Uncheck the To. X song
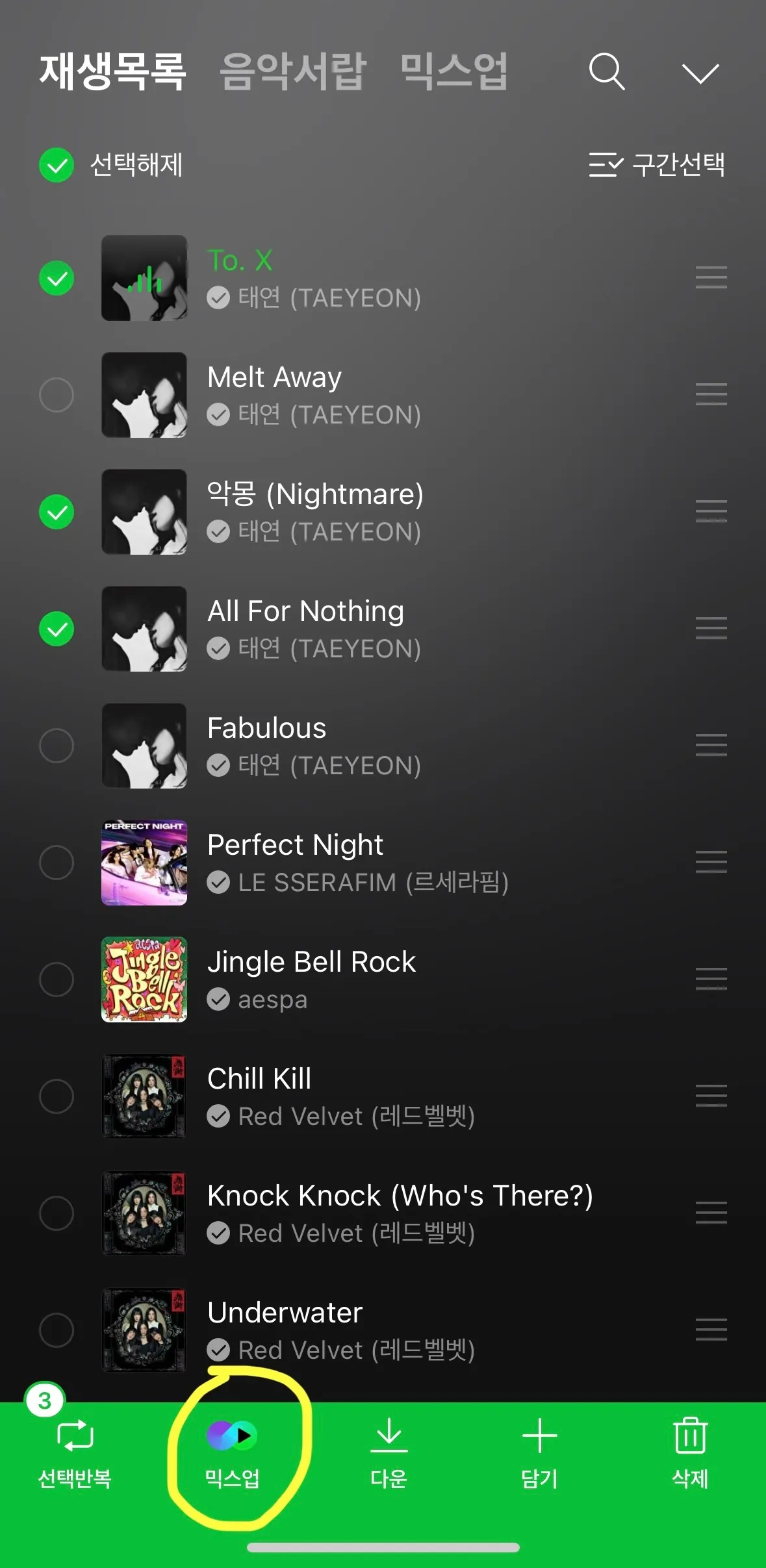The width and height of the screenshot is (766, 1568). 57,279
